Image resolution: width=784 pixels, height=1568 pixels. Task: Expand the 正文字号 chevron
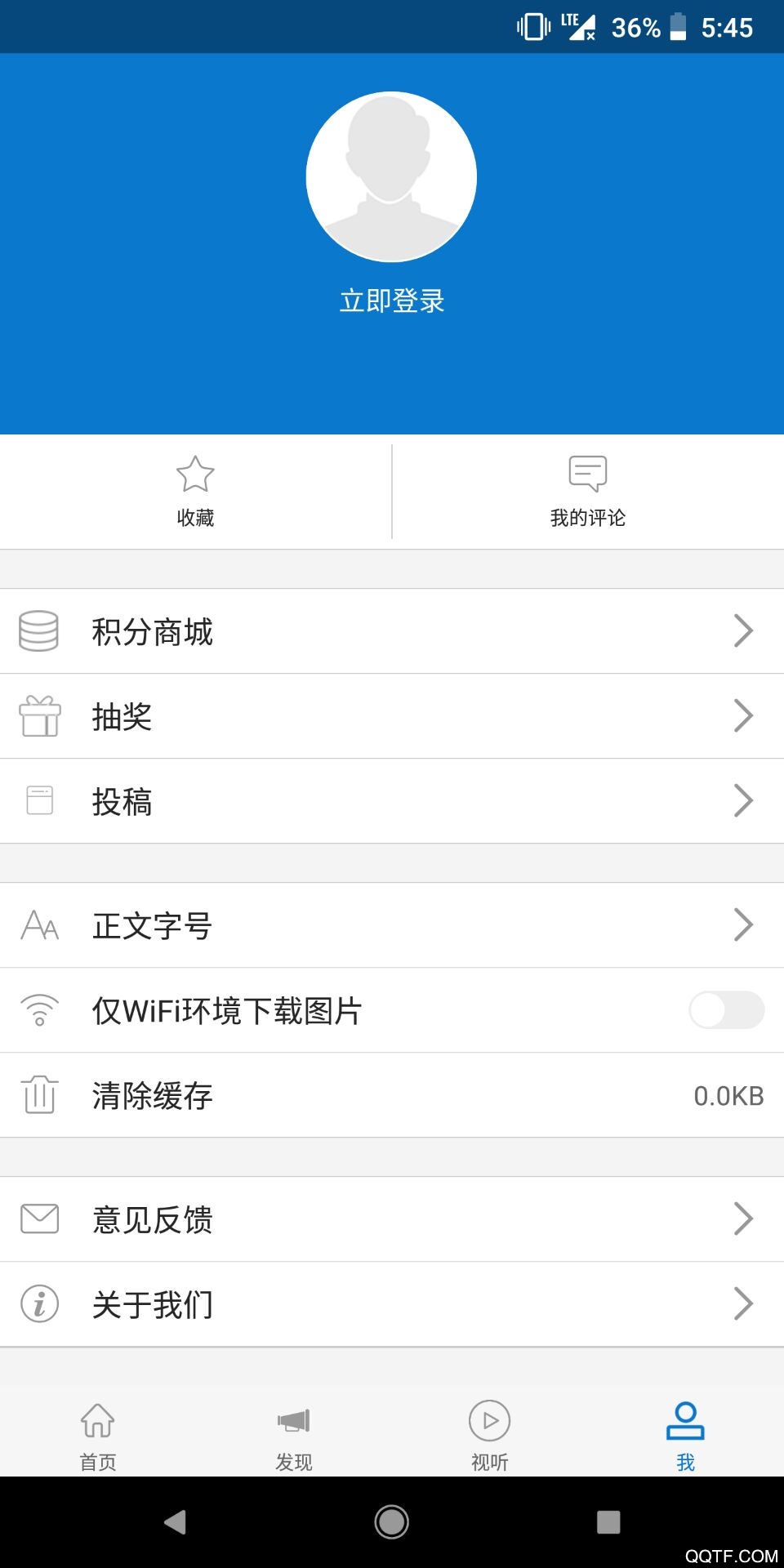click(742, 924)
